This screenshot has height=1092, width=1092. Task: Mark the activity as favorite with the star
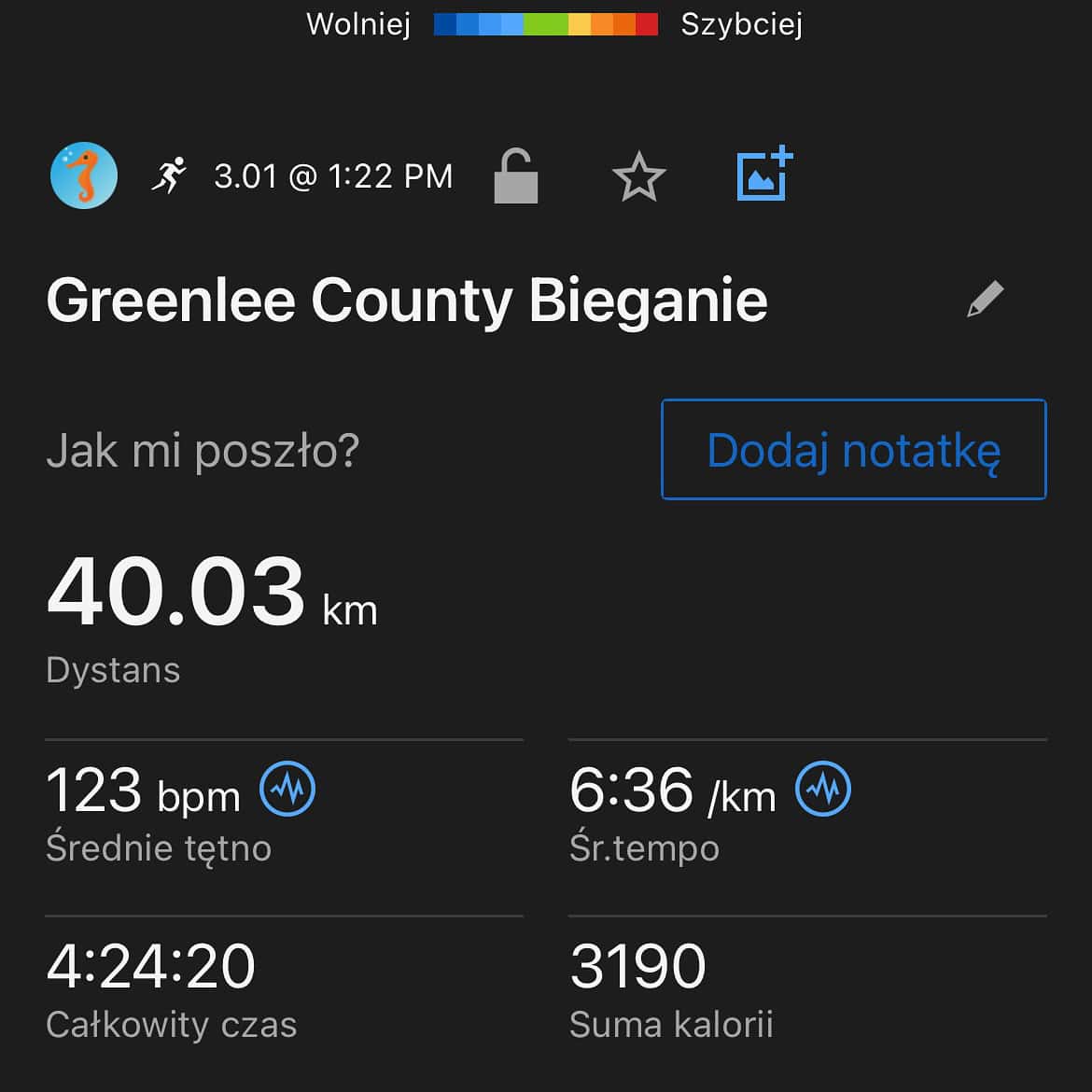coord(639,176)
